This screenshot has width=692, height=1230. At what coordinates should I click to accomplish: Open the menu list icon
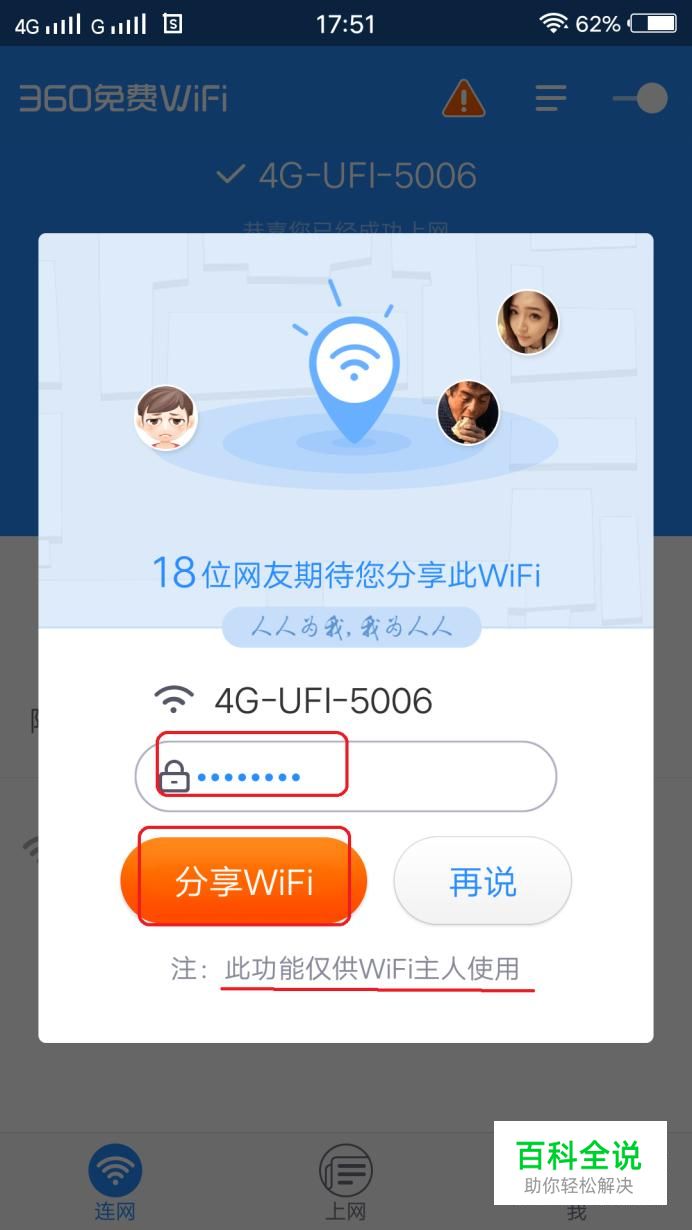click(550, 98)
